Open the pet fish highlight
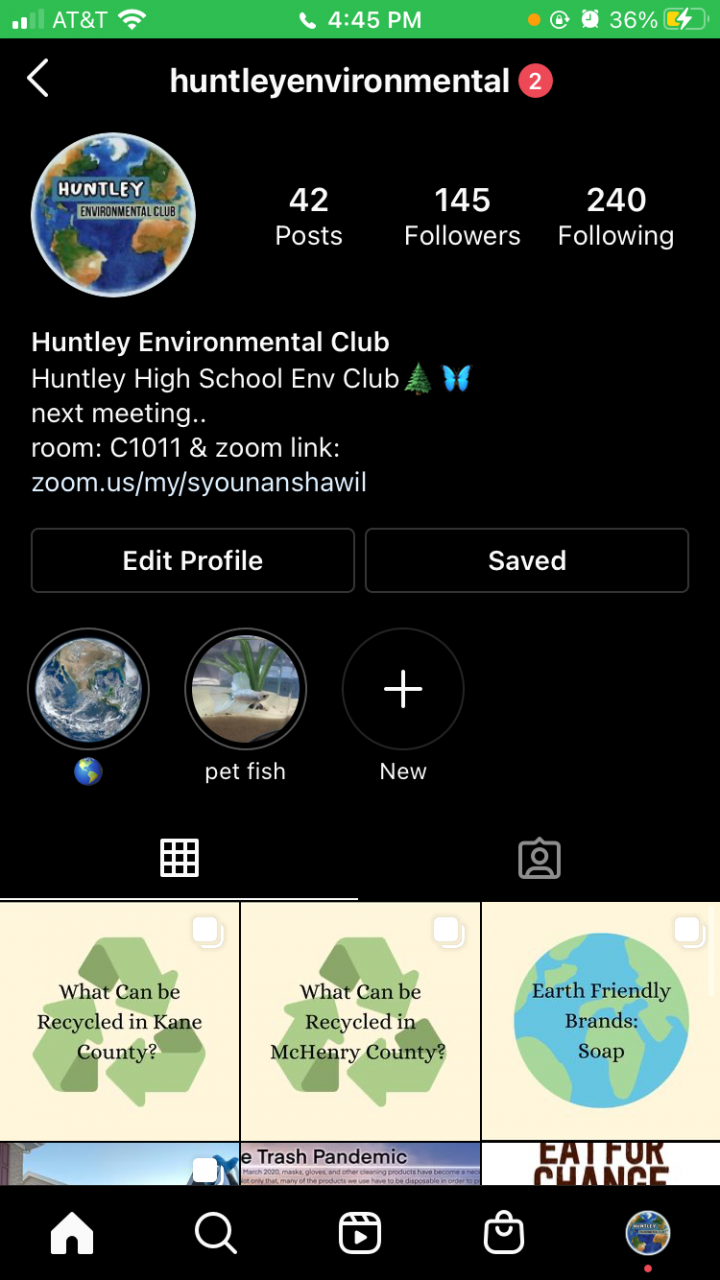720x1280 pixels. (245, 689)
